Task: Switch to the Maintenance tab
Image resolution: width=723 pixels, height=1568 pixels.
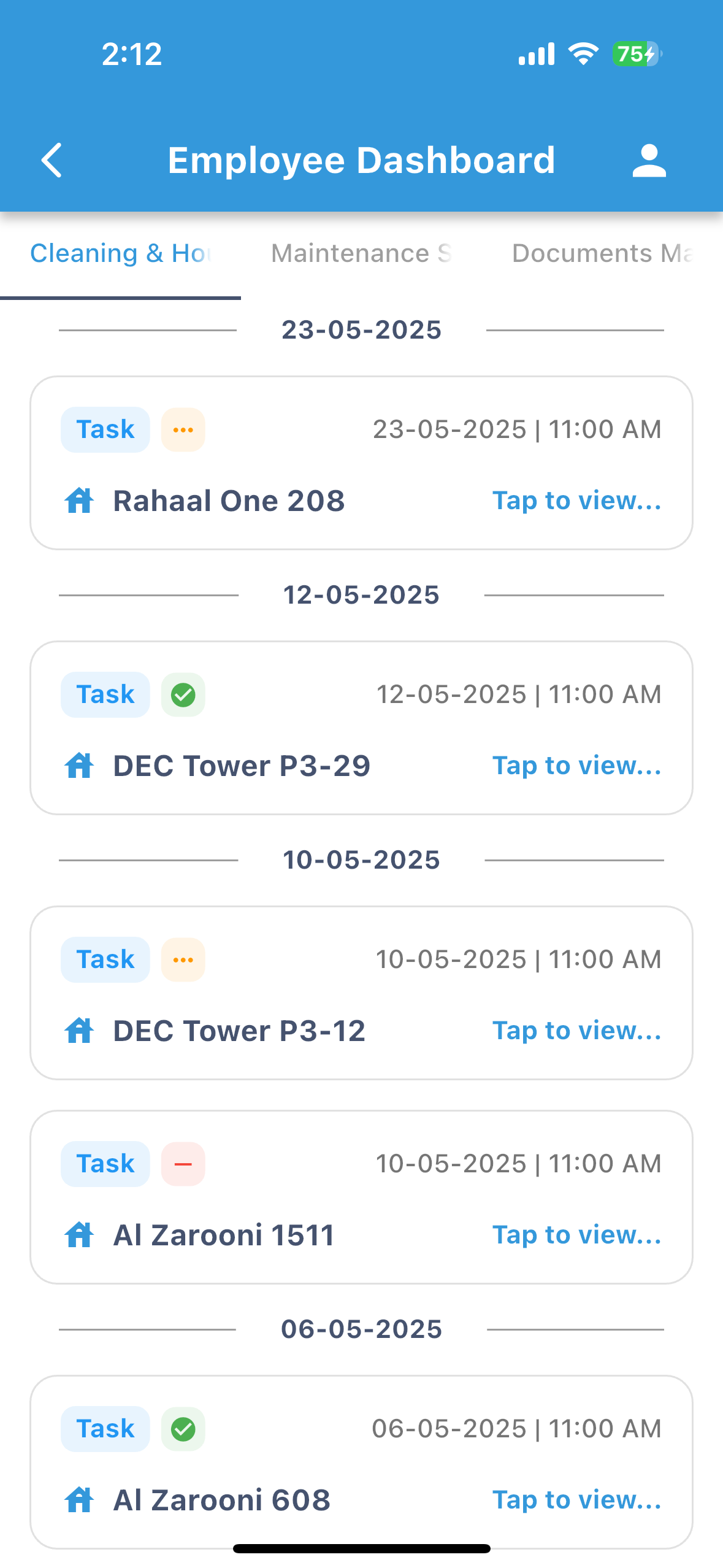Action: 361,253
